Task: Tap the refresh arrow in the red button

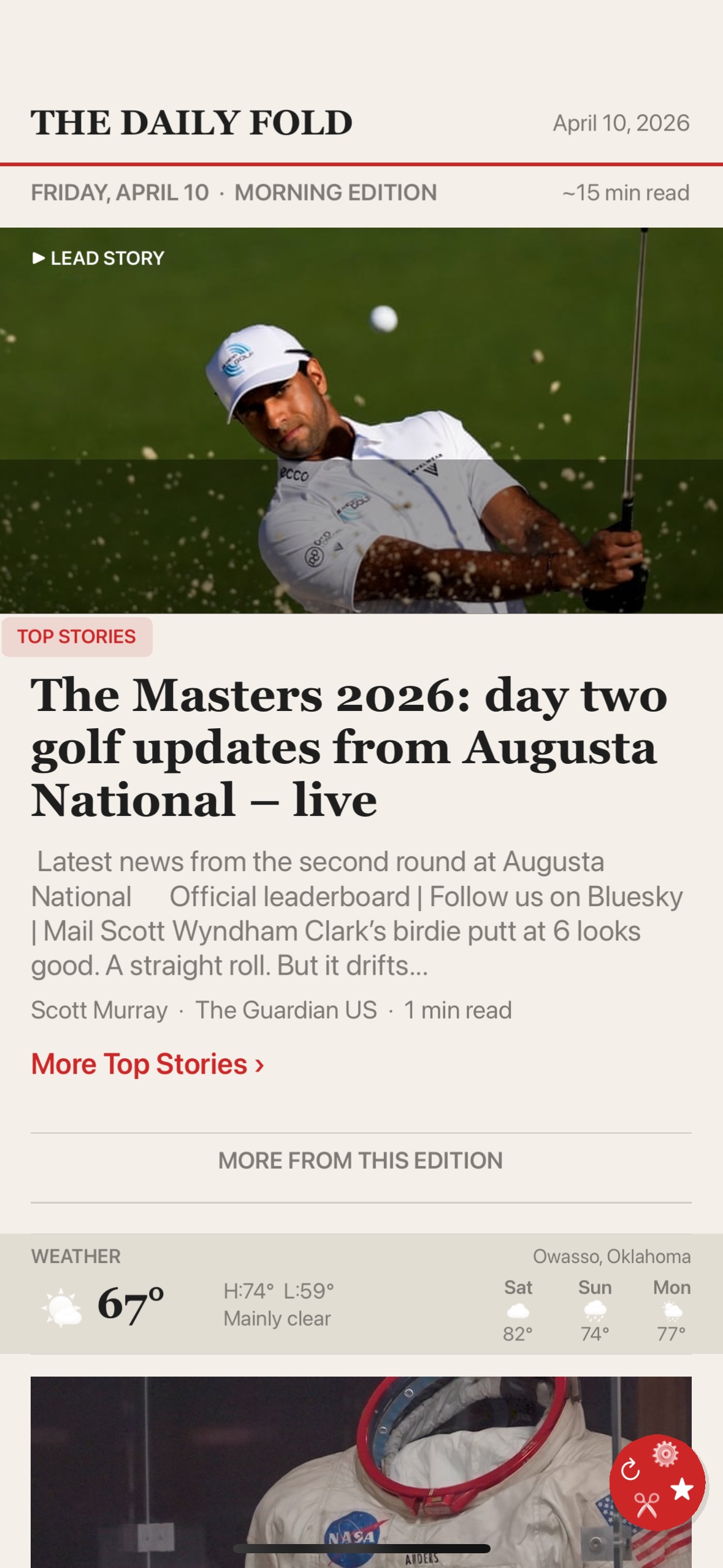Action: pos(630,1470)
